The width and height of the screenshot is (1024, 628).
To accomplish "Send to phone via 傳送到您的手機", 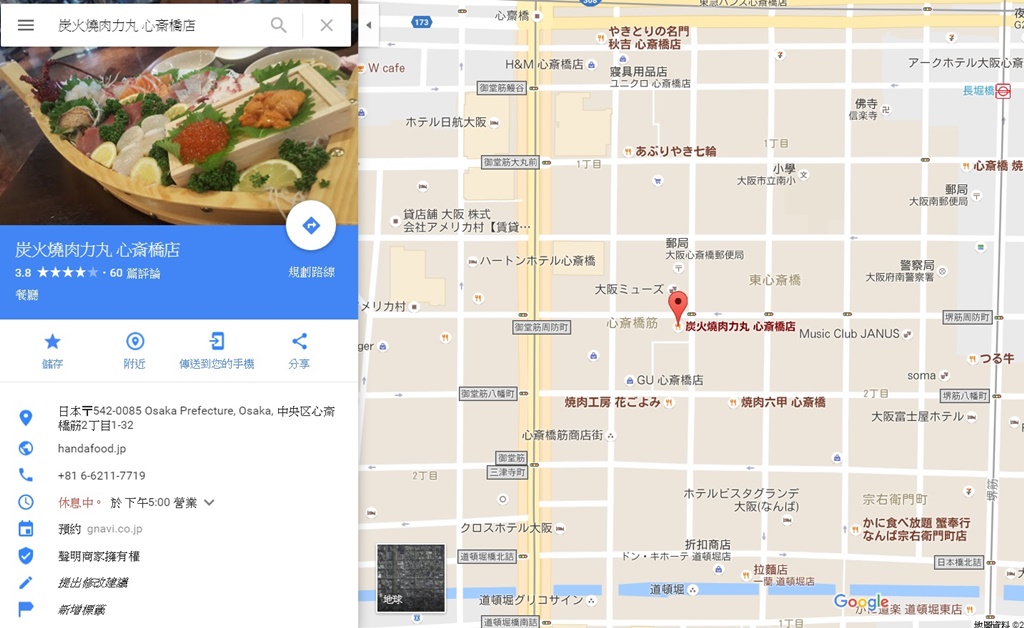I will pyautogui.click(x=217, y=350).
